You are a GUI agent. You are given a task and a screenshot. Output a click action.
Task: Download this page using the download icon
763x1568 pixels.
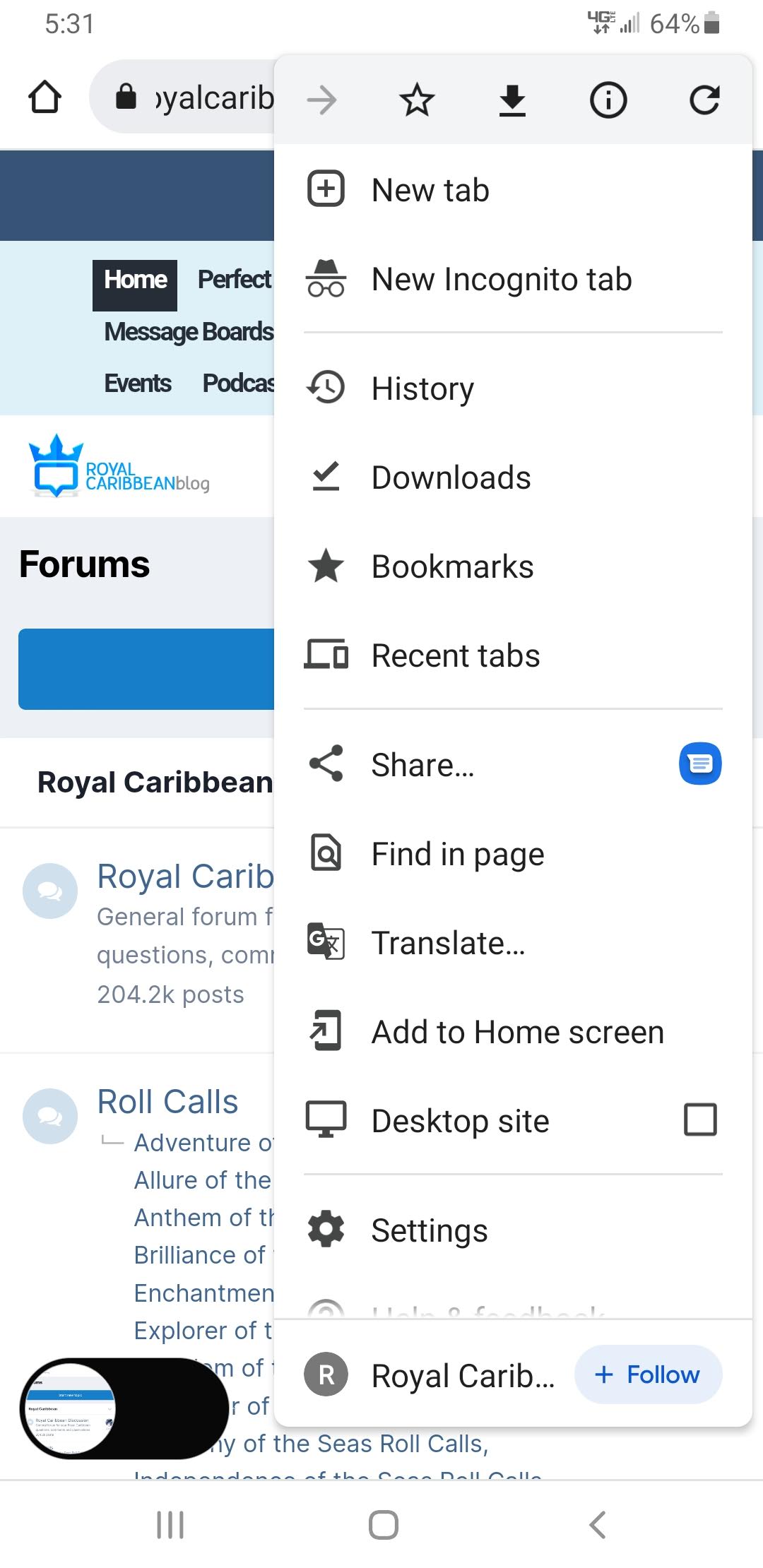[512, 100]
